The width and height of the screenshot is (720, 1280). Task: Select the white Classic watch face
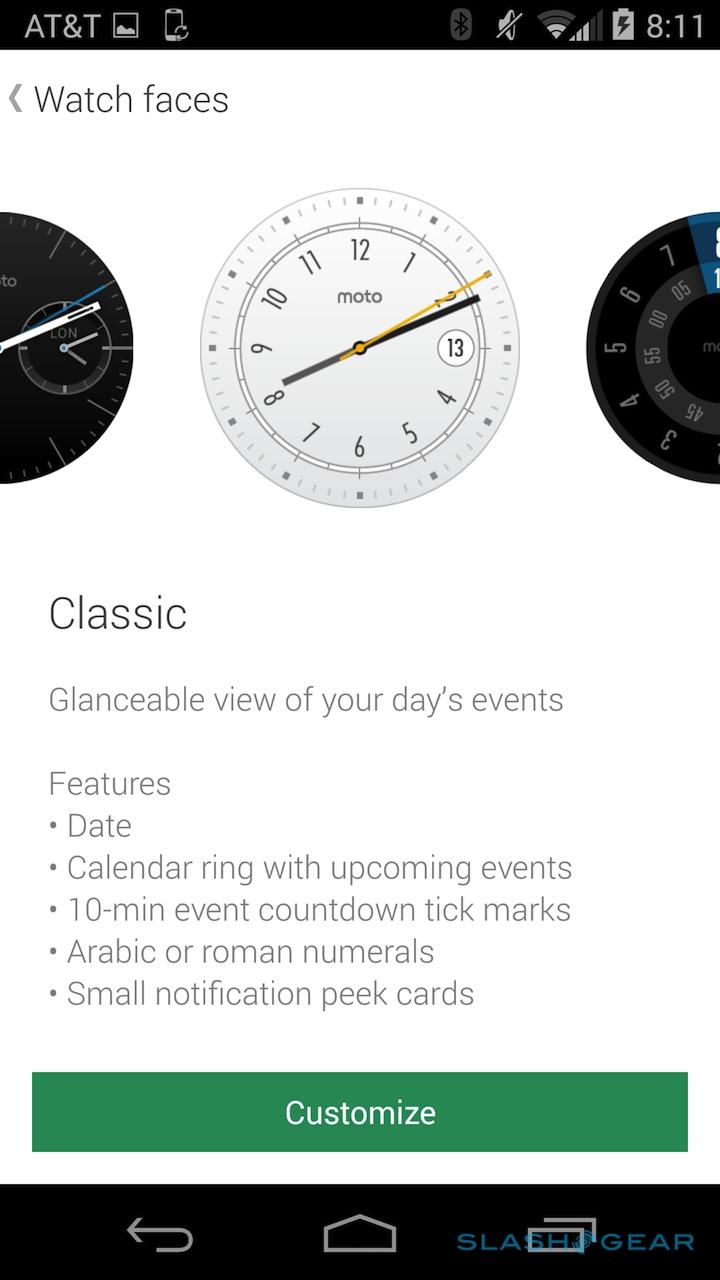pyautogui.click(x=360, y=348)
